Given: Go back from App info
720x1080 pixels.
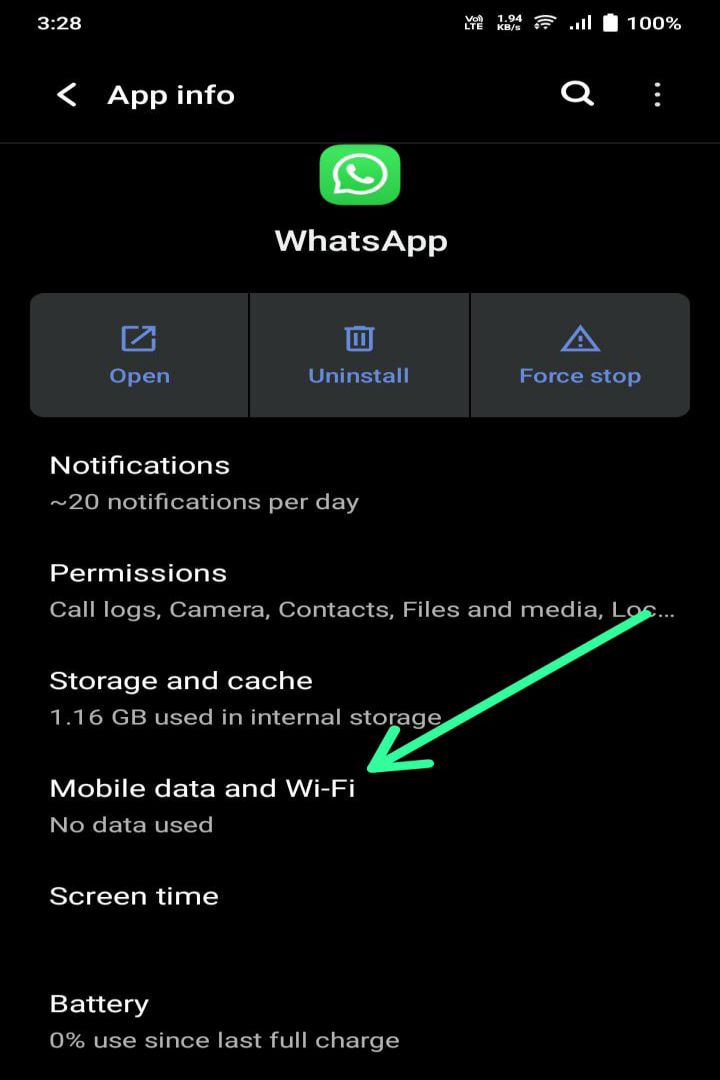Looking at the screenshot, I should 66,95.
